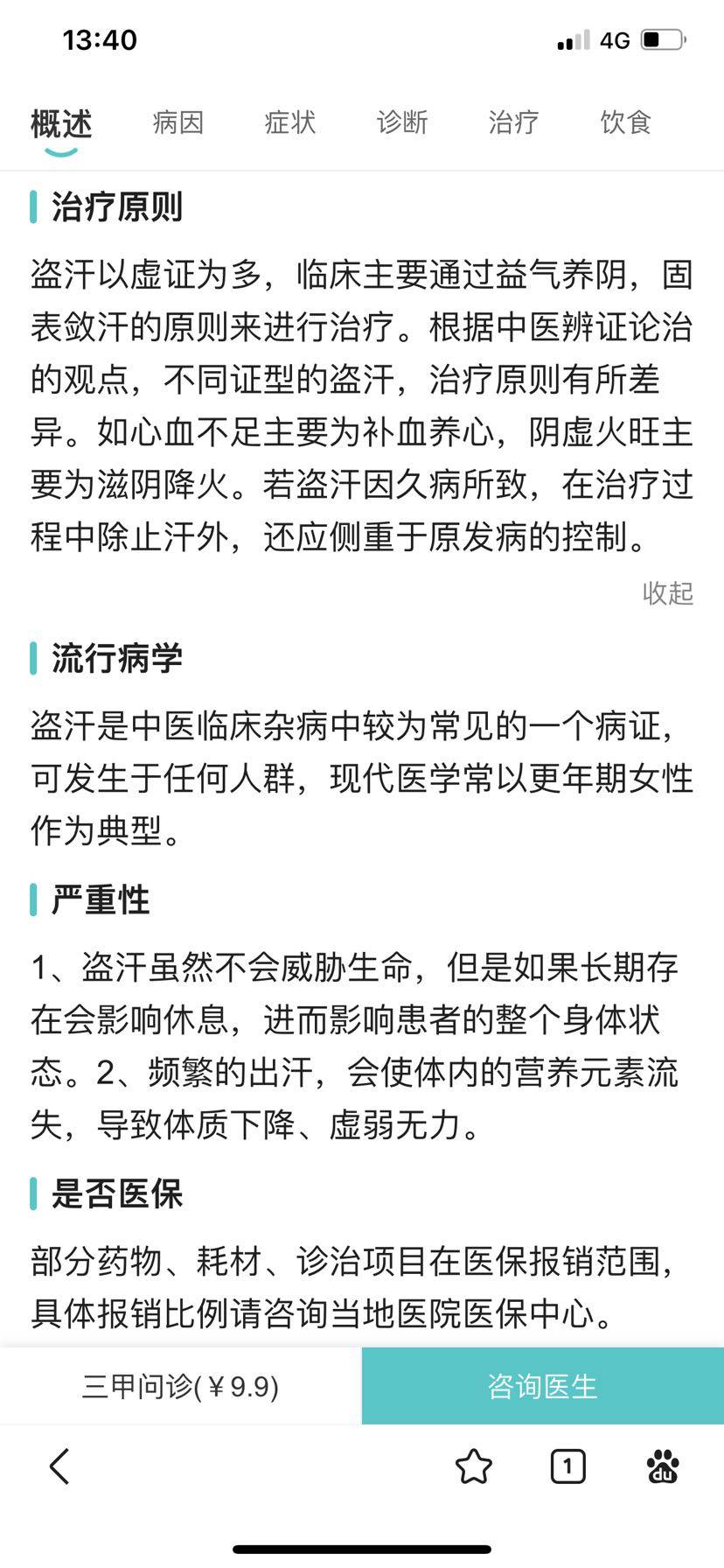This screenshot has height=1568, width=724.
Task: Switch to the 症状 tab
Action: tap(289, 122)
